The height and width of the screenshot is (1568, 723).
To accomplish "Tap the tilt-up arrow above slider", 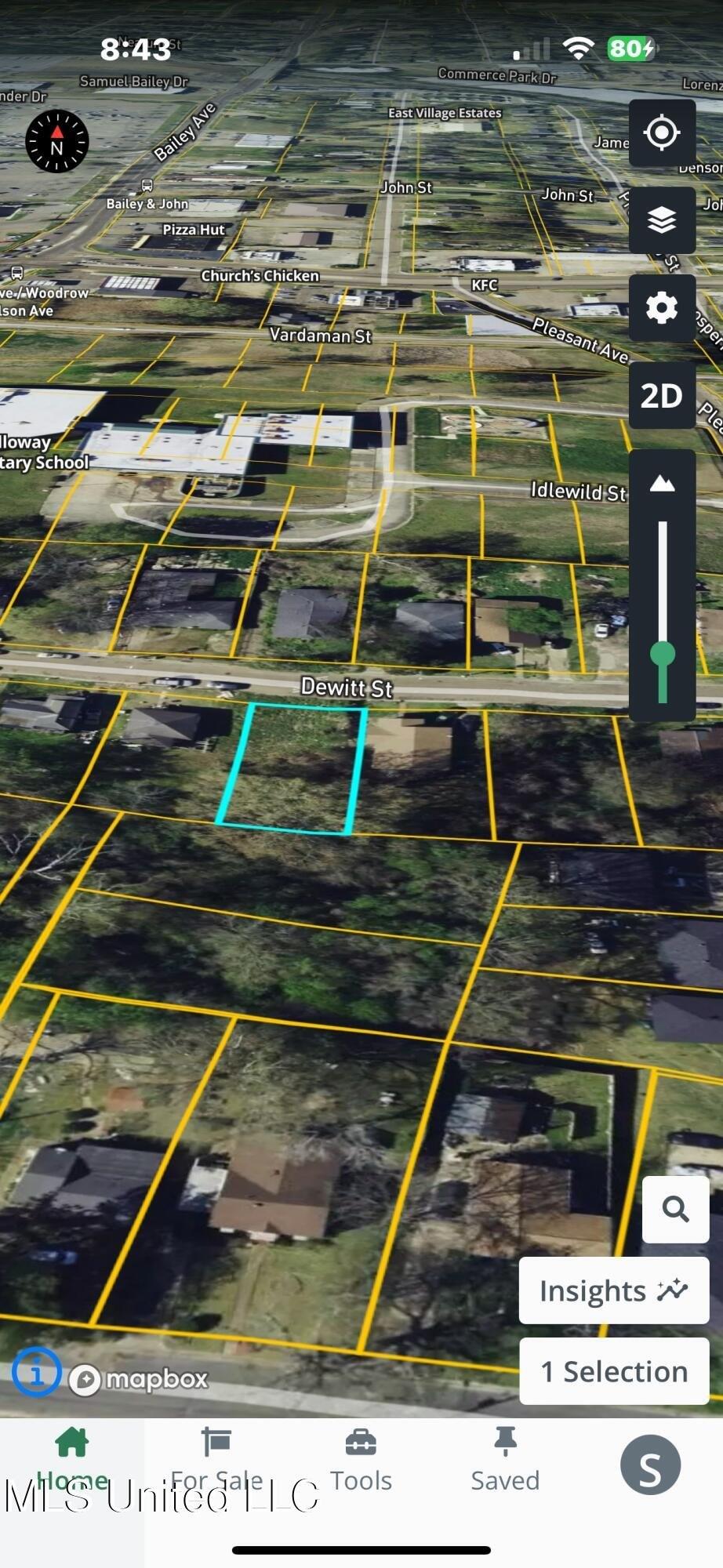I will coord(663,484).
